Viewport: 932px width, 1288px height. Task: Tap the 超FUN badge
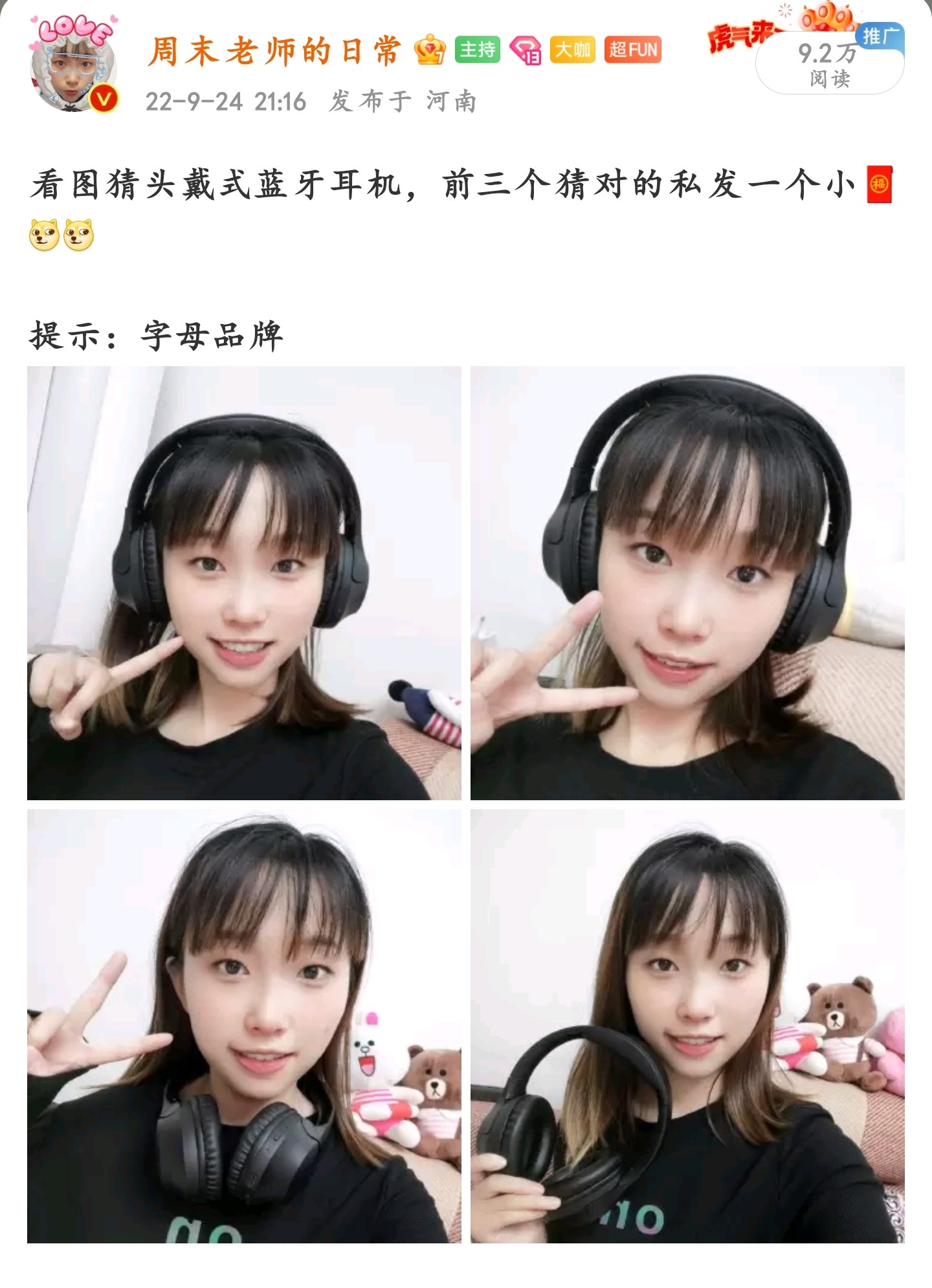click(x=632, y=50)
